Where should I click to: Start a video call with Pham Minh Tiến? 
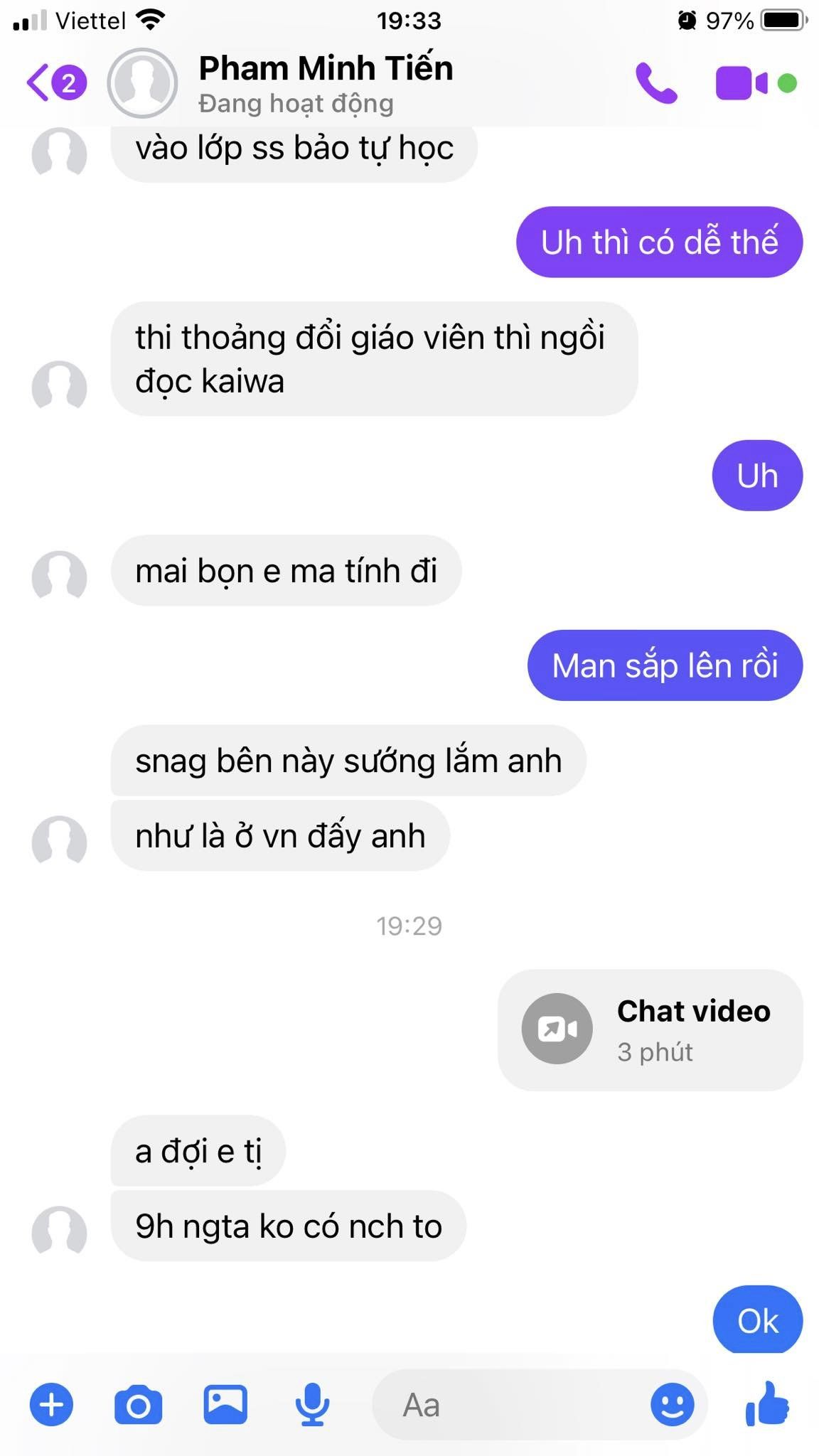741,83
